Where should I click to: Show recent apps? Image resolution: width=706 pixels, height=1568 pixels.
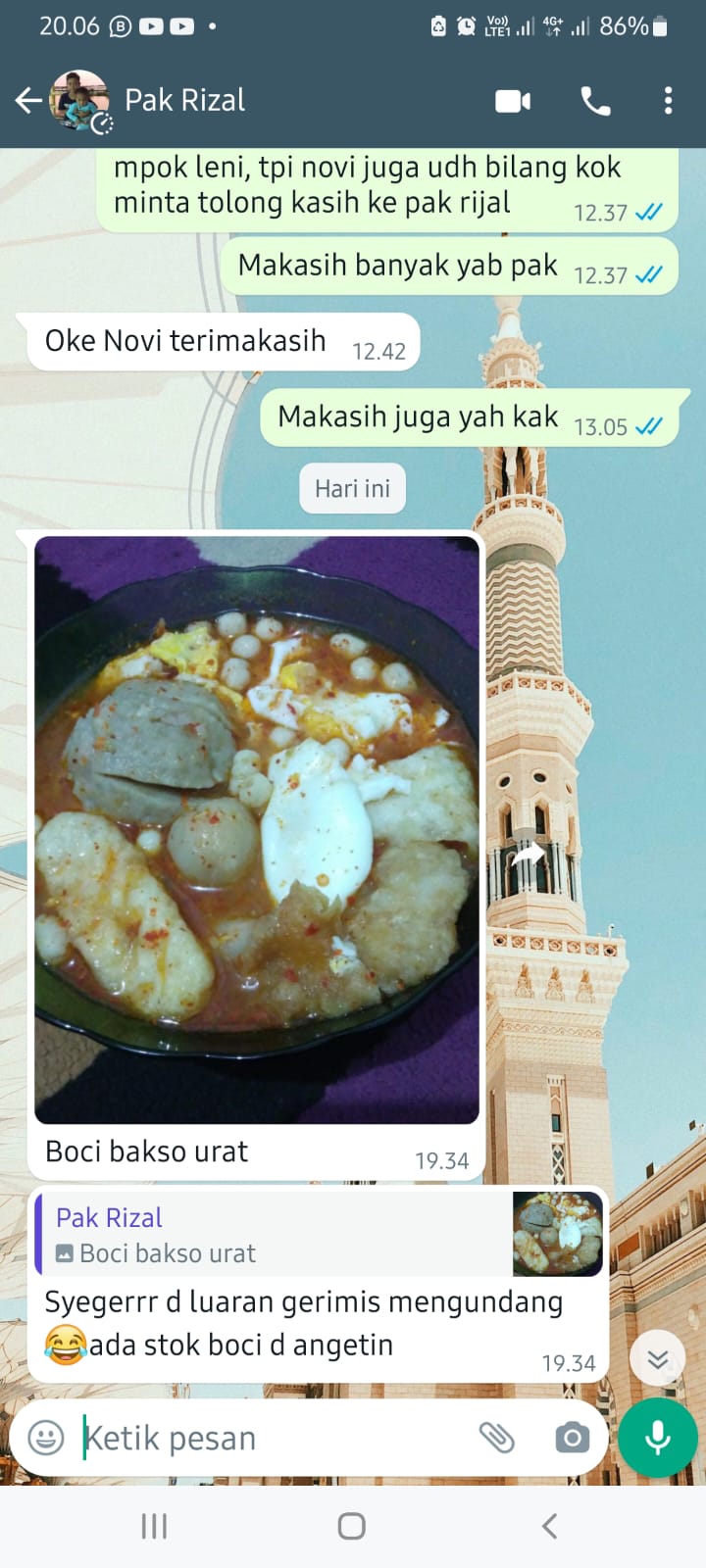pos(154,1526)
